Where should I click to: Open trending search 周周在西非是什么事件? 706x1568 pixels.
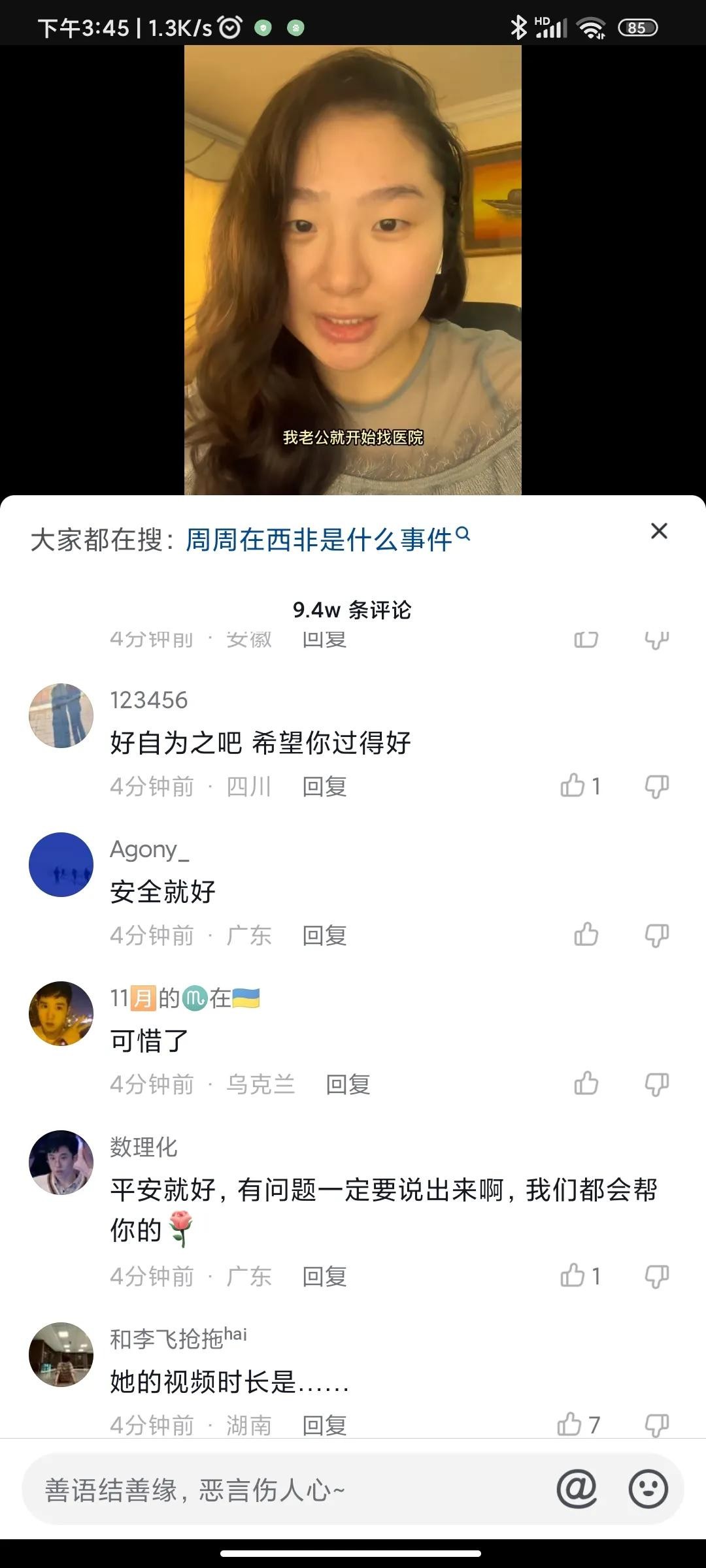pyautogui.click(x=327, y=540)
